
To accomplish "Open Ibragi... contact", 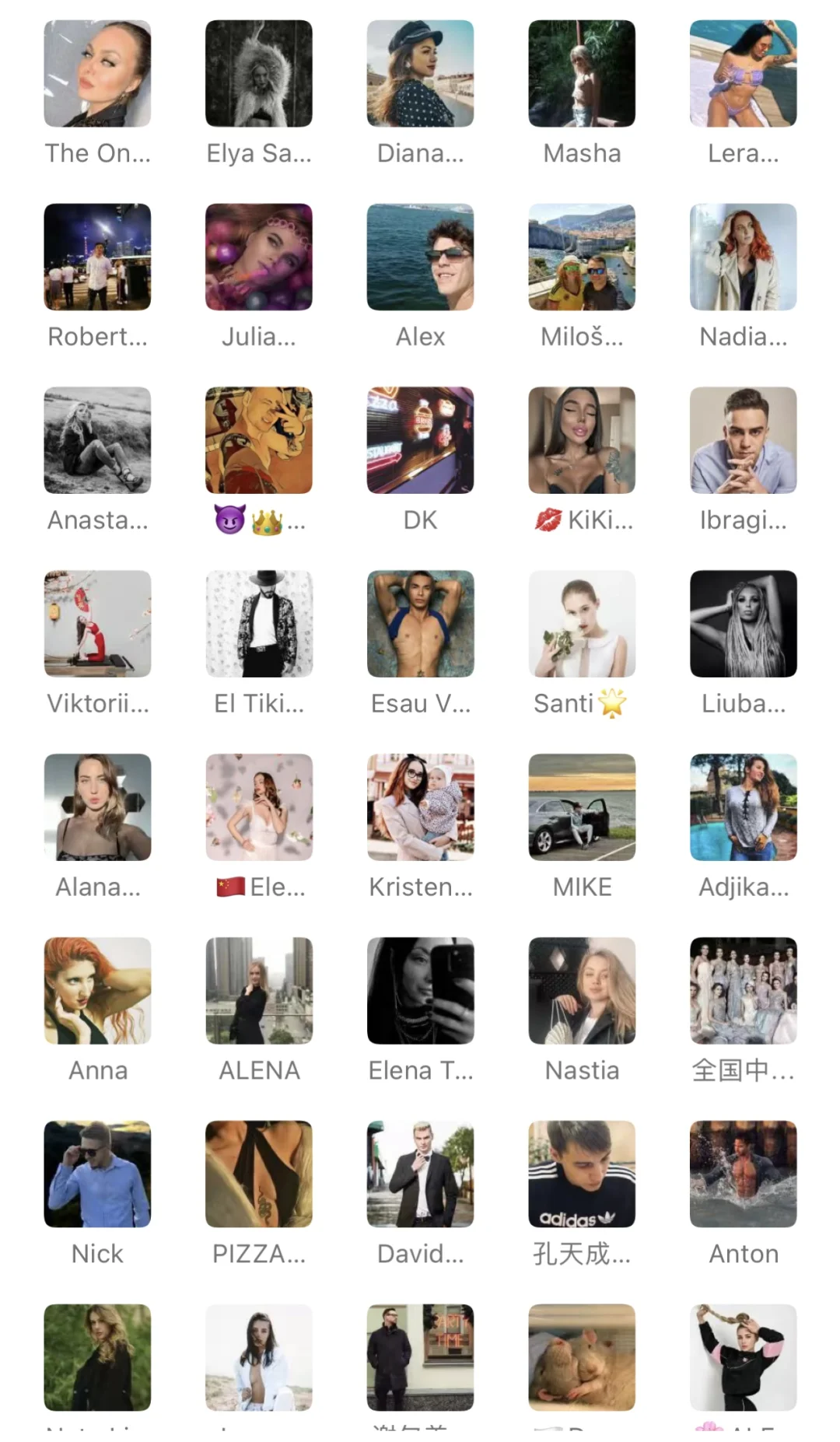I will [744, 440].
